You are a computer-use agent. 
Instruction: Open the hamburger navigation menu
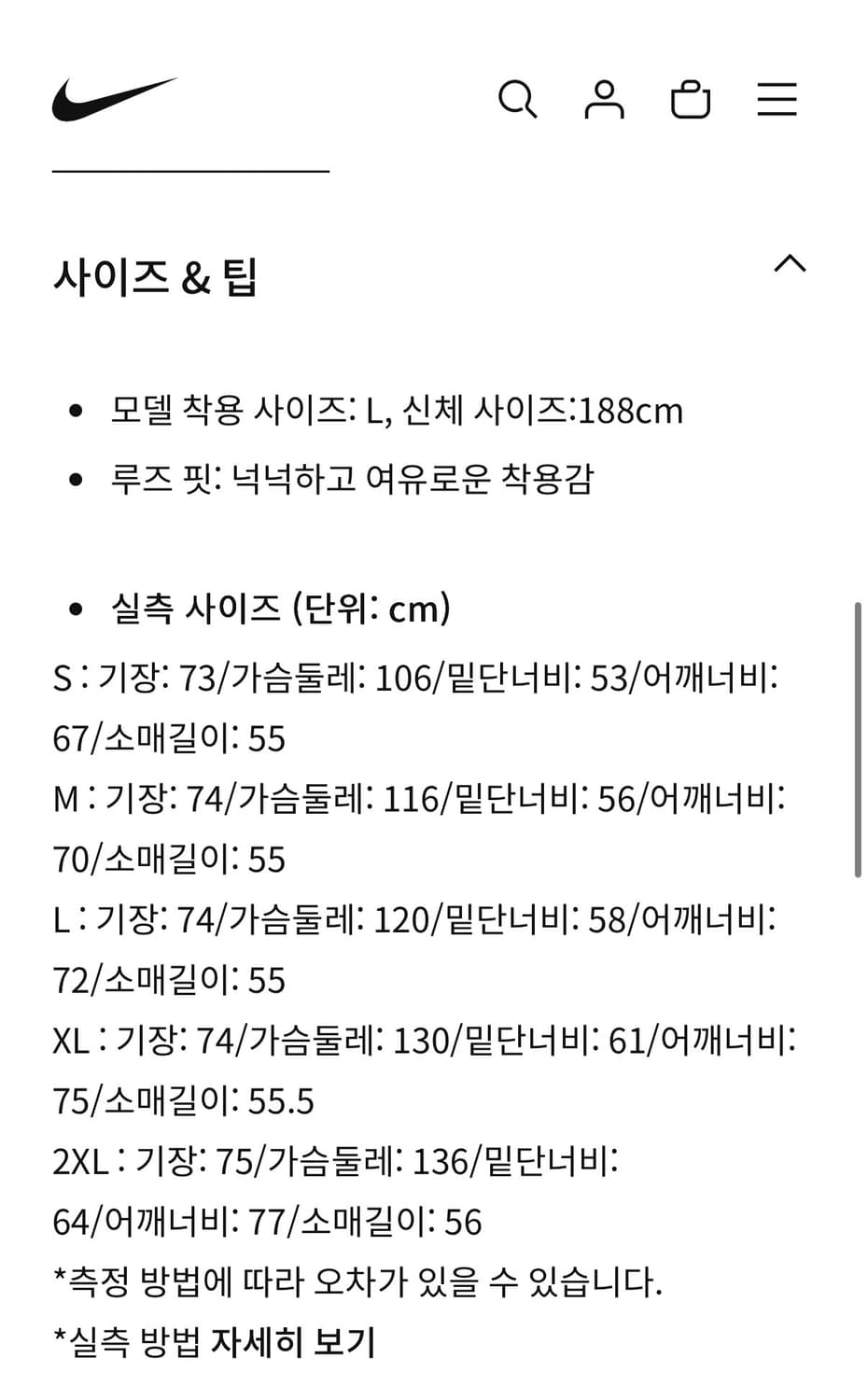(x=776, y=100)
